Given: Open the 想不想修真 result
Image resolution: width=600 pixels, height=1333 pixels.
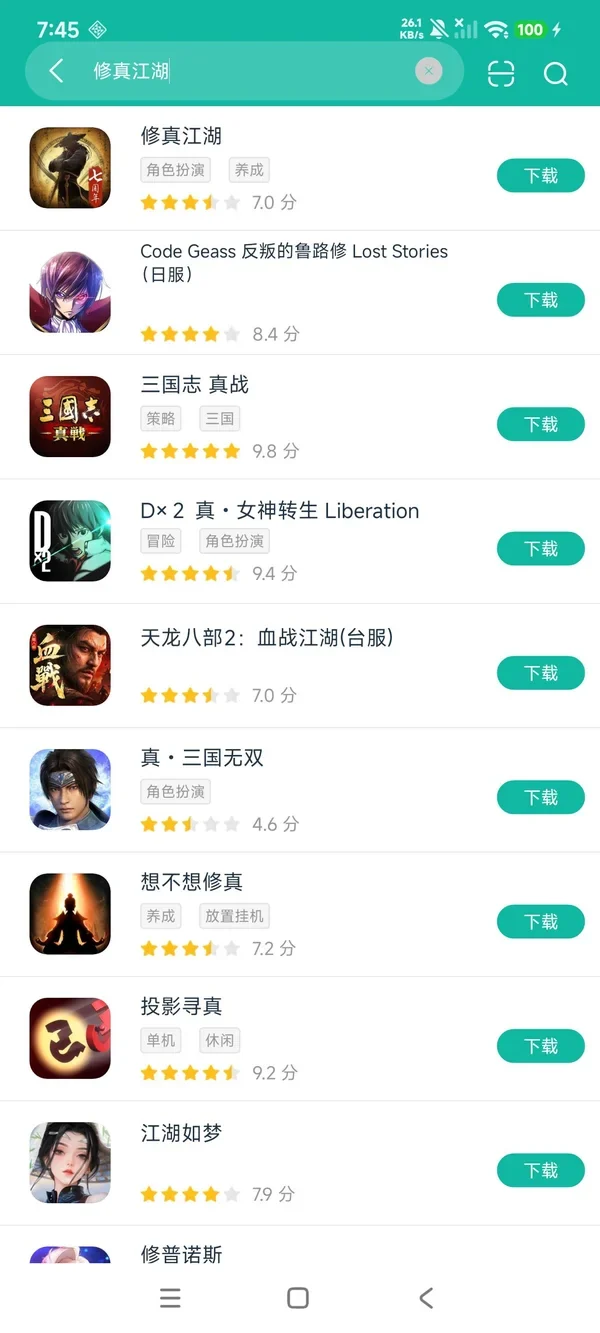Looking at the screenshot, I should tap(300, 915).
